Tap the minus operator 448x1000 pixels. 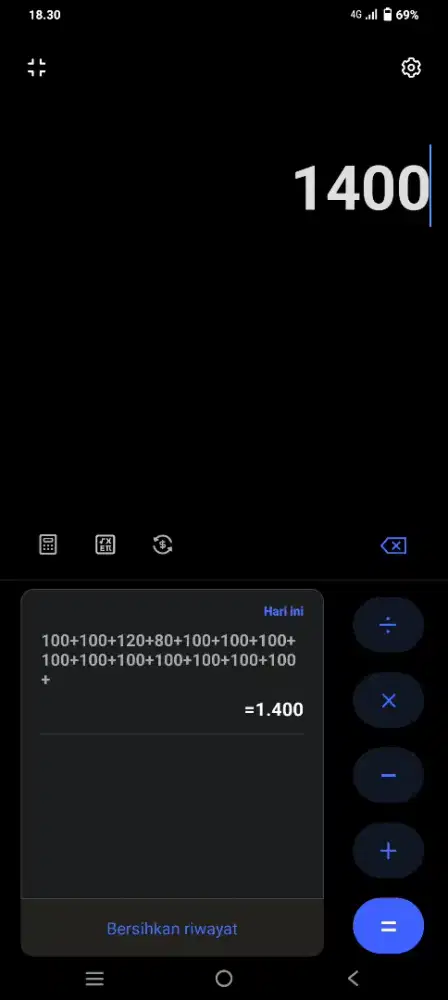(x=388, y=776)
